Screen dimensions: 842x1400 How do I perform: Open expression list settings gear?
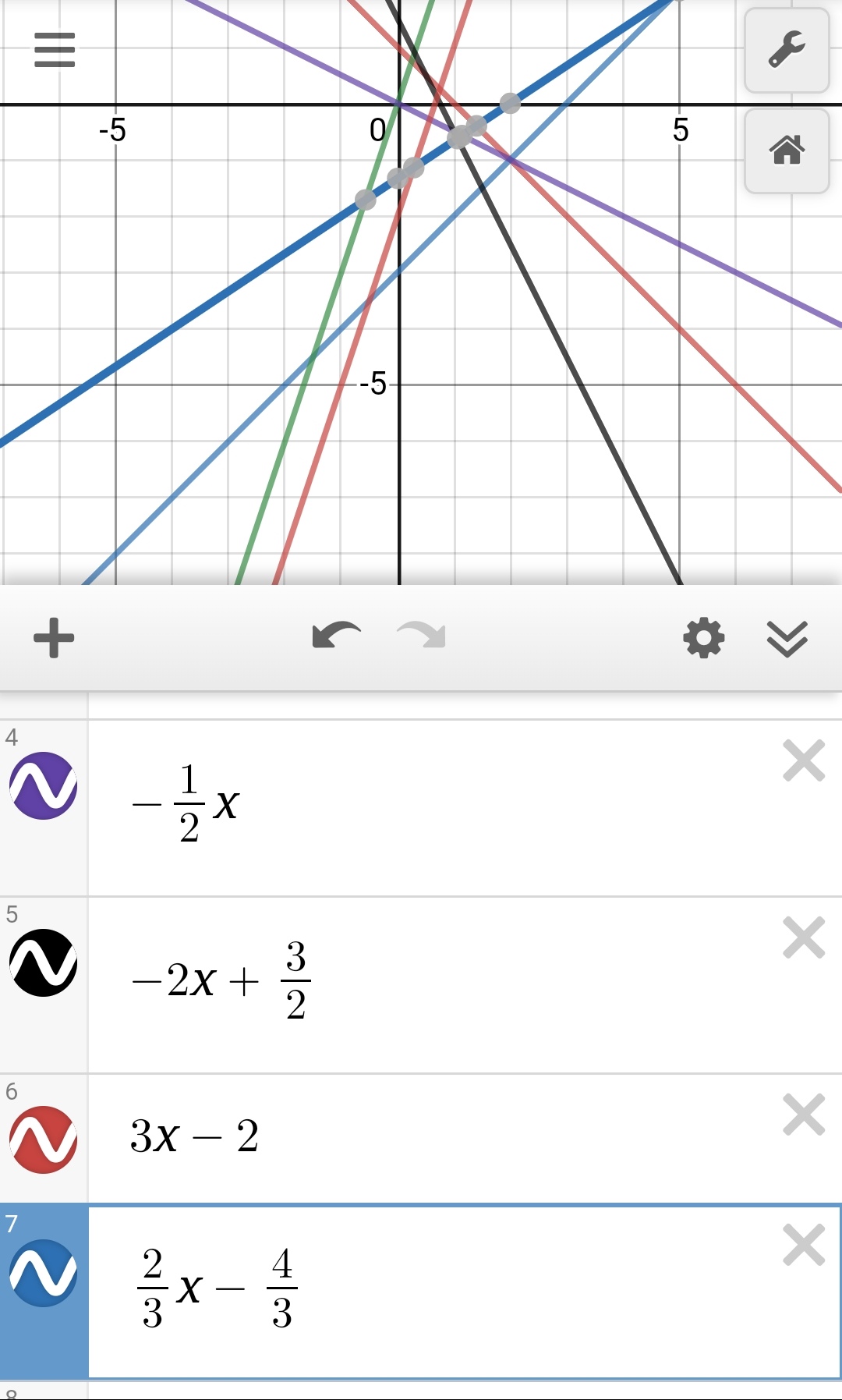[703, 638]
